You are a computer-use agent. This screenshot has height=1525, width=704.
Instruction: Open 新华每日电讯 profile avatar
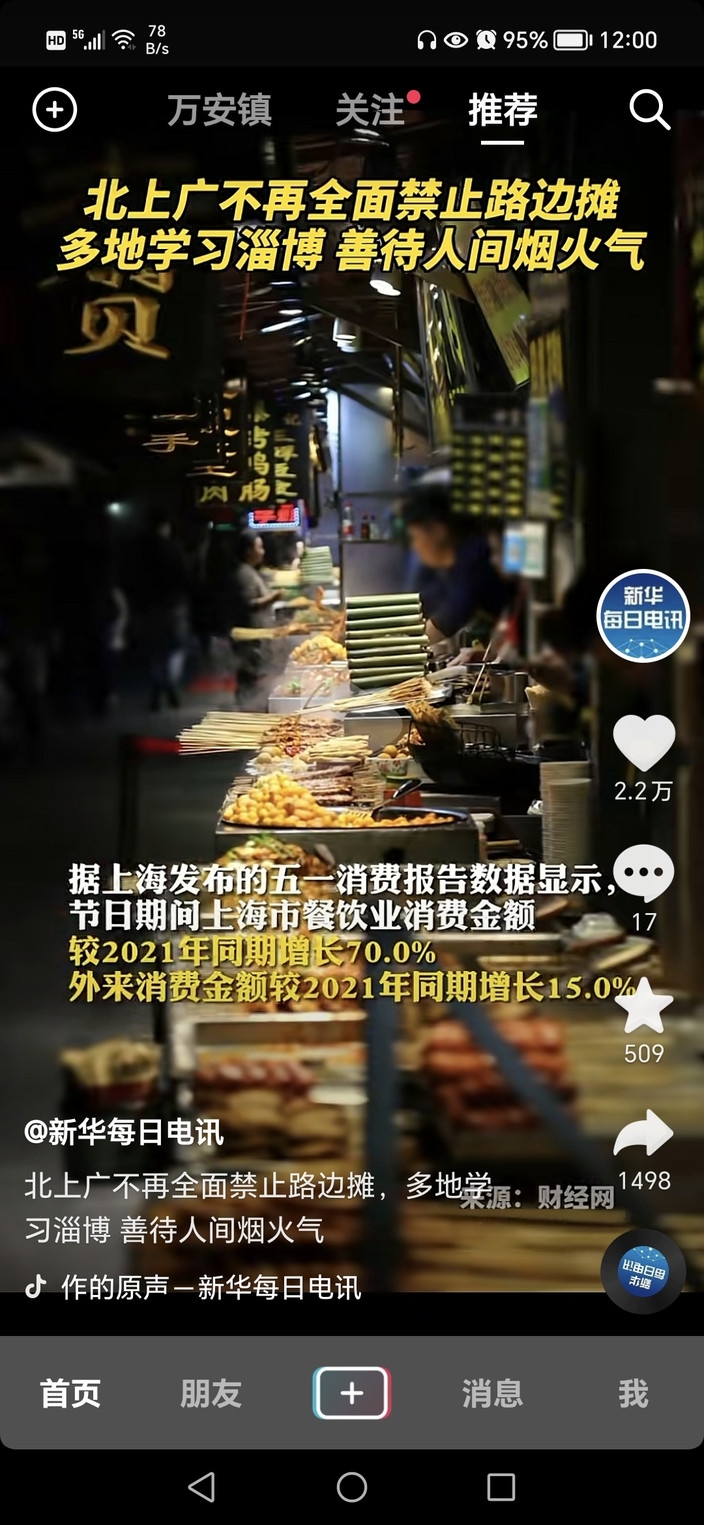point(643,616)
